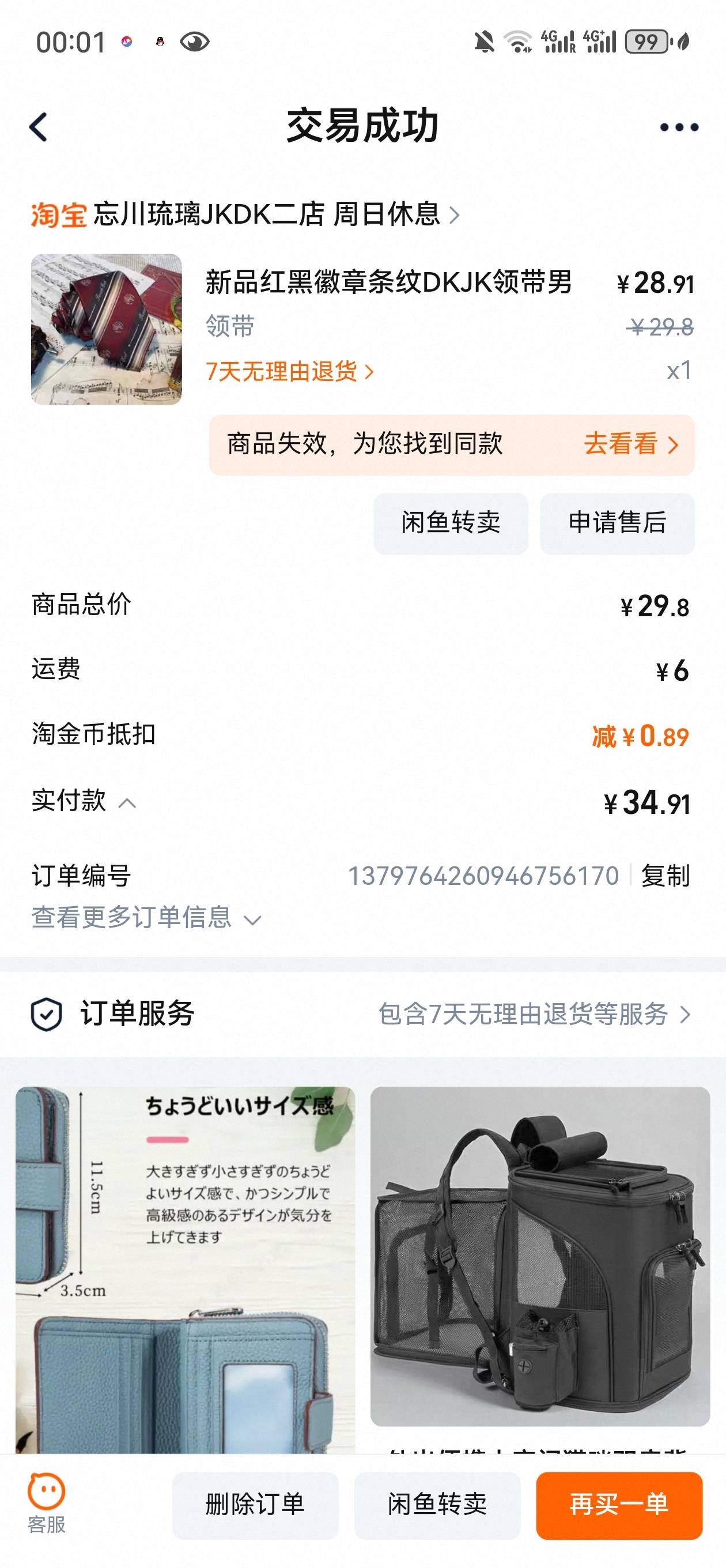This screenshot has height=1568, width=726.
Task: Switch to 闲鱼转卖 resale option
Action: tap(452, 522)
